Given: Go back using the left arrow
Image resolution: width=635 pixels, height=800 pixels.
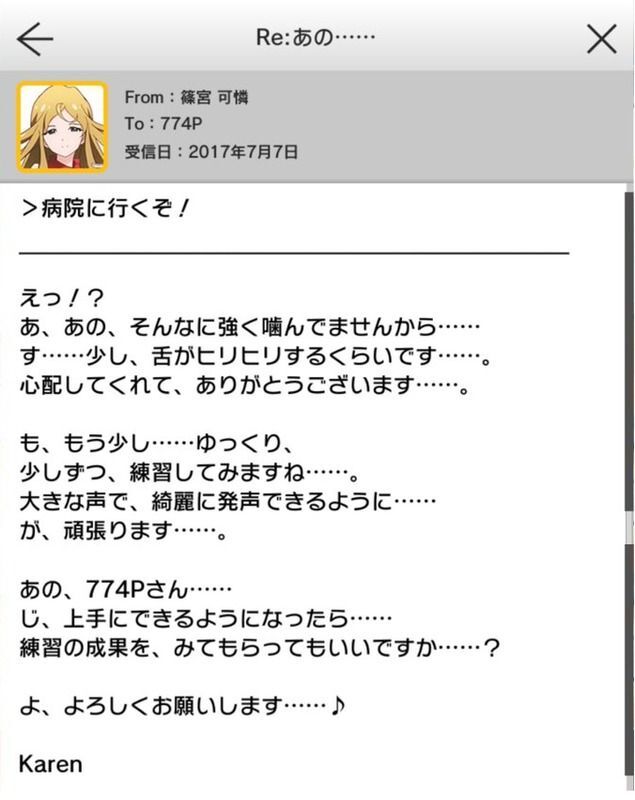Looking at the screenshot, I should [x=35, y=38].
